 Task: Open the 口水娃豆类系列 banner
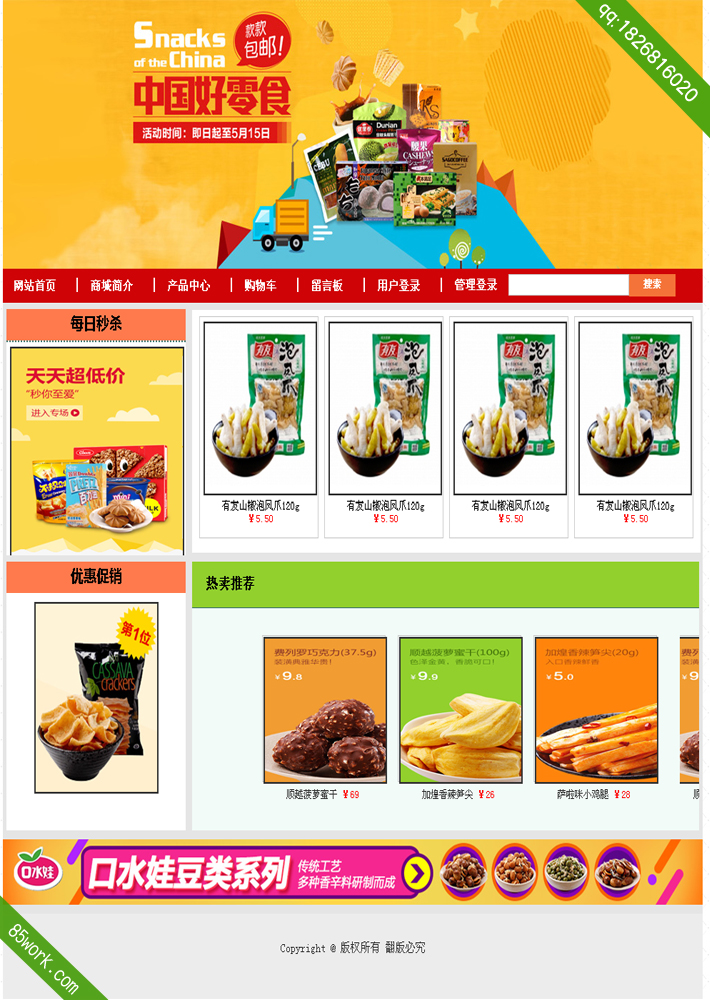point(352,873)
